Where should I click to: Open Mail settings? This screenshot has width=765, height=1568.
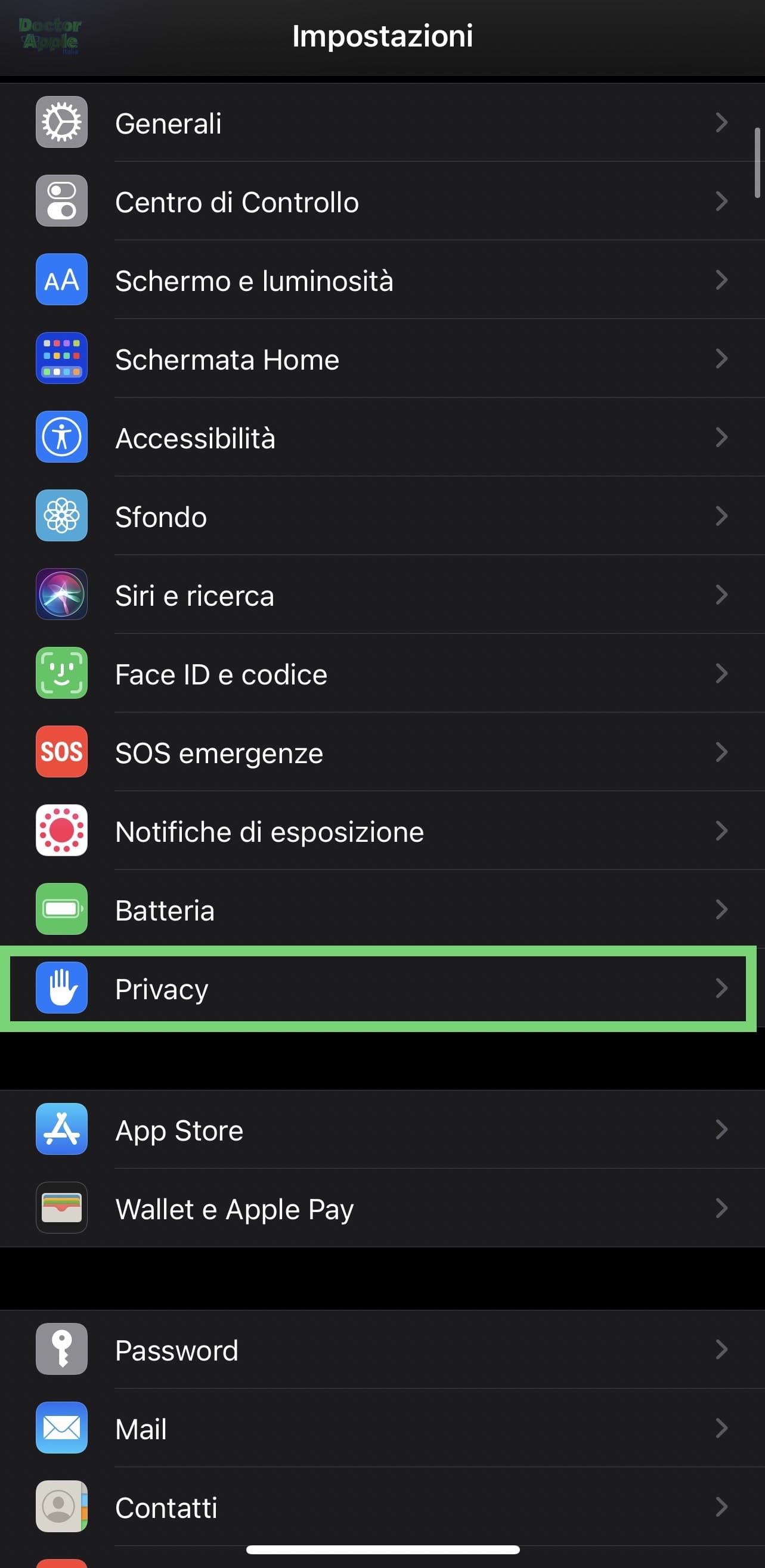(382, 1428)
